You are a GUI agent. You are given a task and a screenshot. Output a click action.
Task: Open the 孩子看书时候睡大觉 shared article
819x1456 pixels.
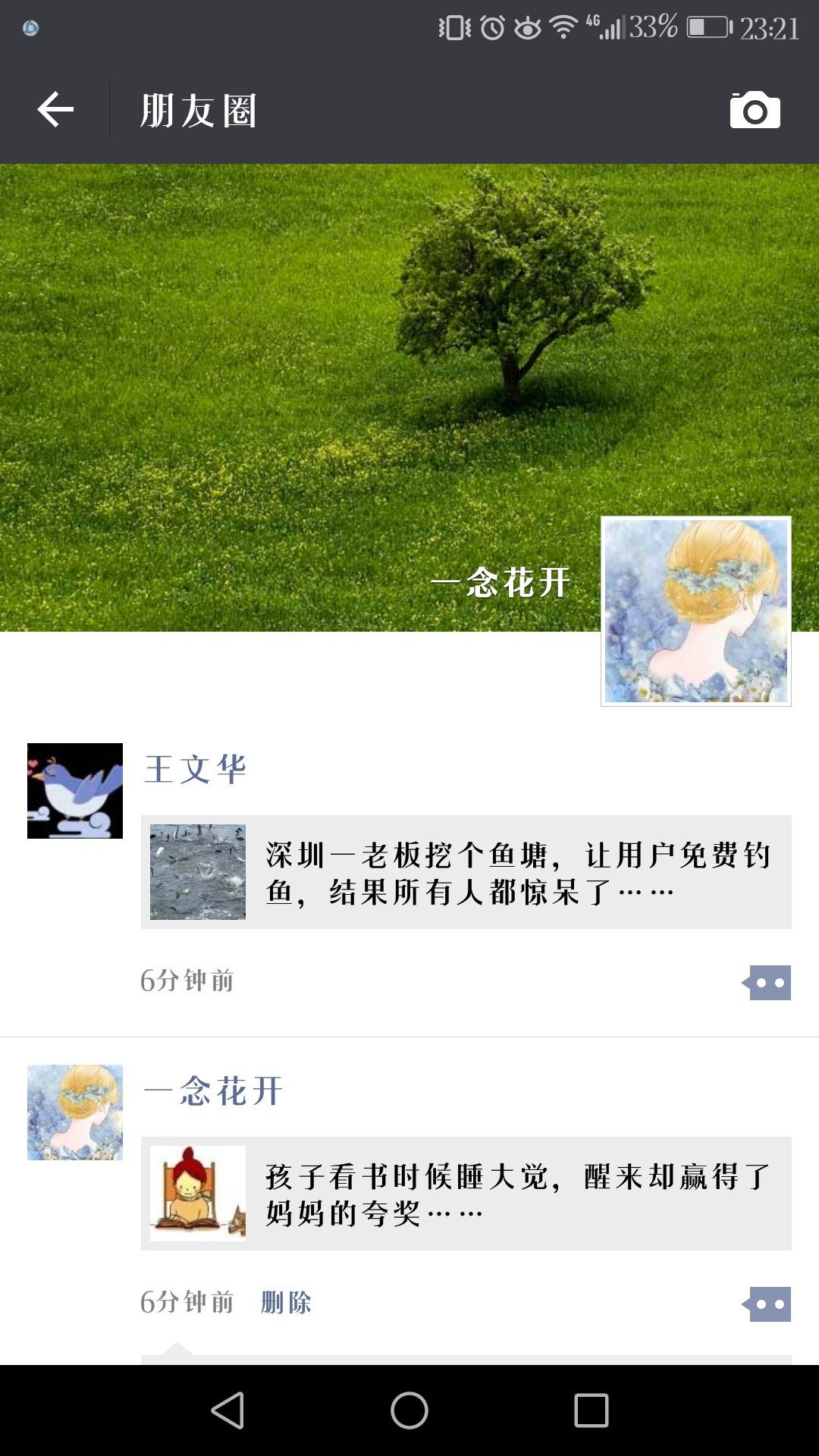(x=466, y=1194)
